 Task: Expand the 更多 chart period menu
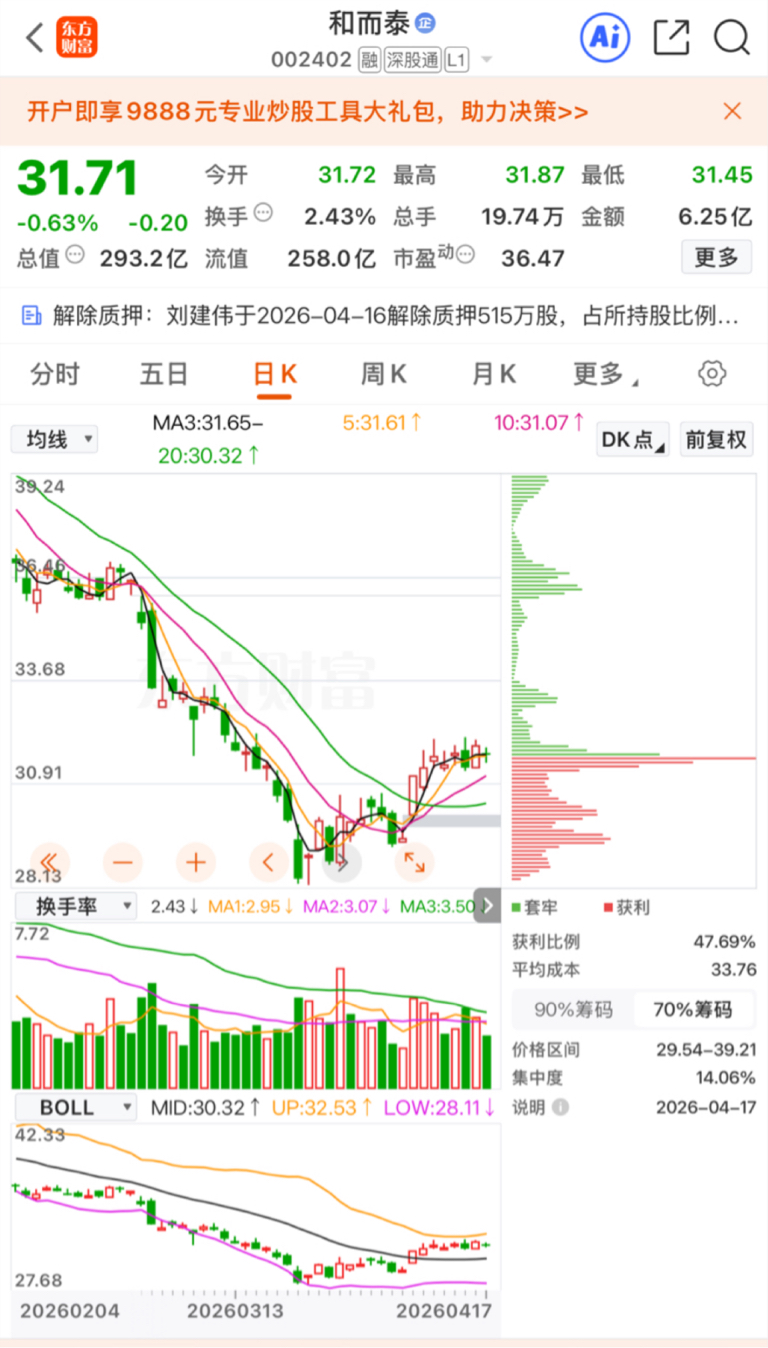click(606, 375)
